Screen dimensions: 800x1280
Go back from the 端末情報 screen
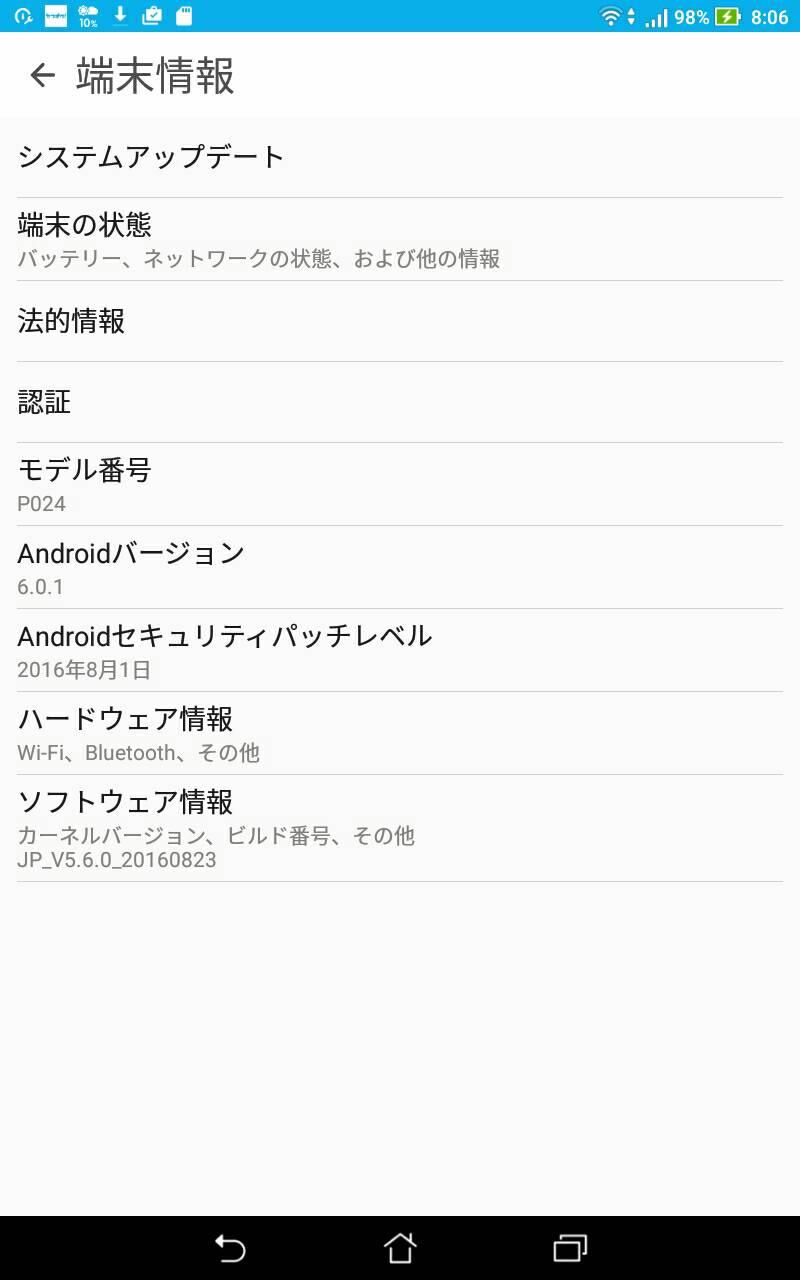42,75
